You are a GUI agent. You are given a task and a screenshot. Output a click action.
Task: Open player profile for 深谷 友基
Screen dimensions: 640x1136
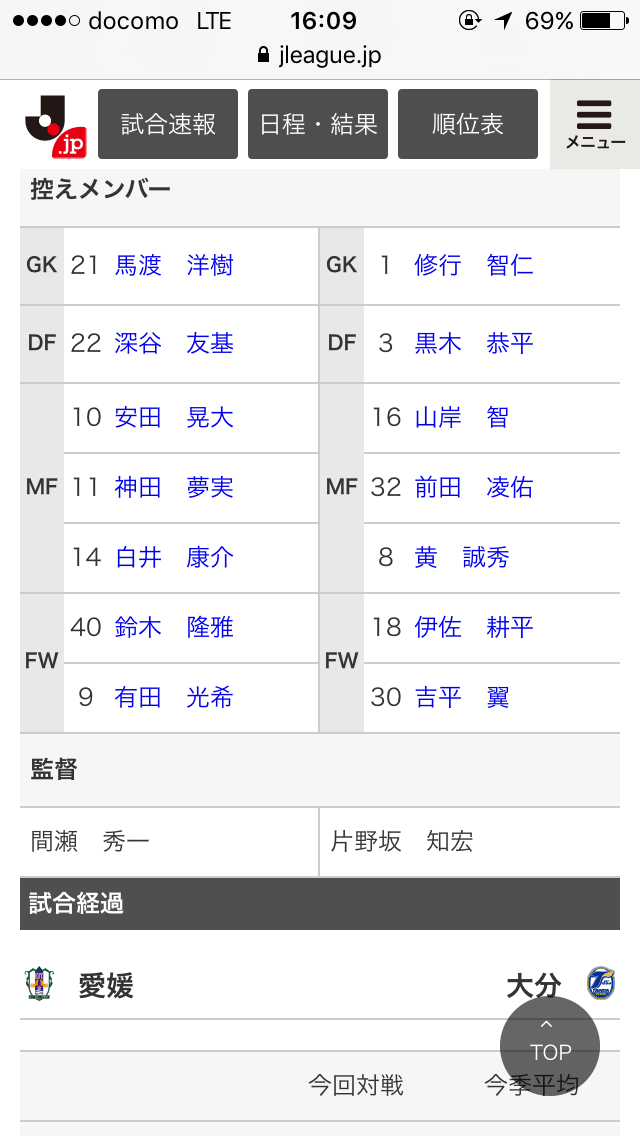pos(174,343)
